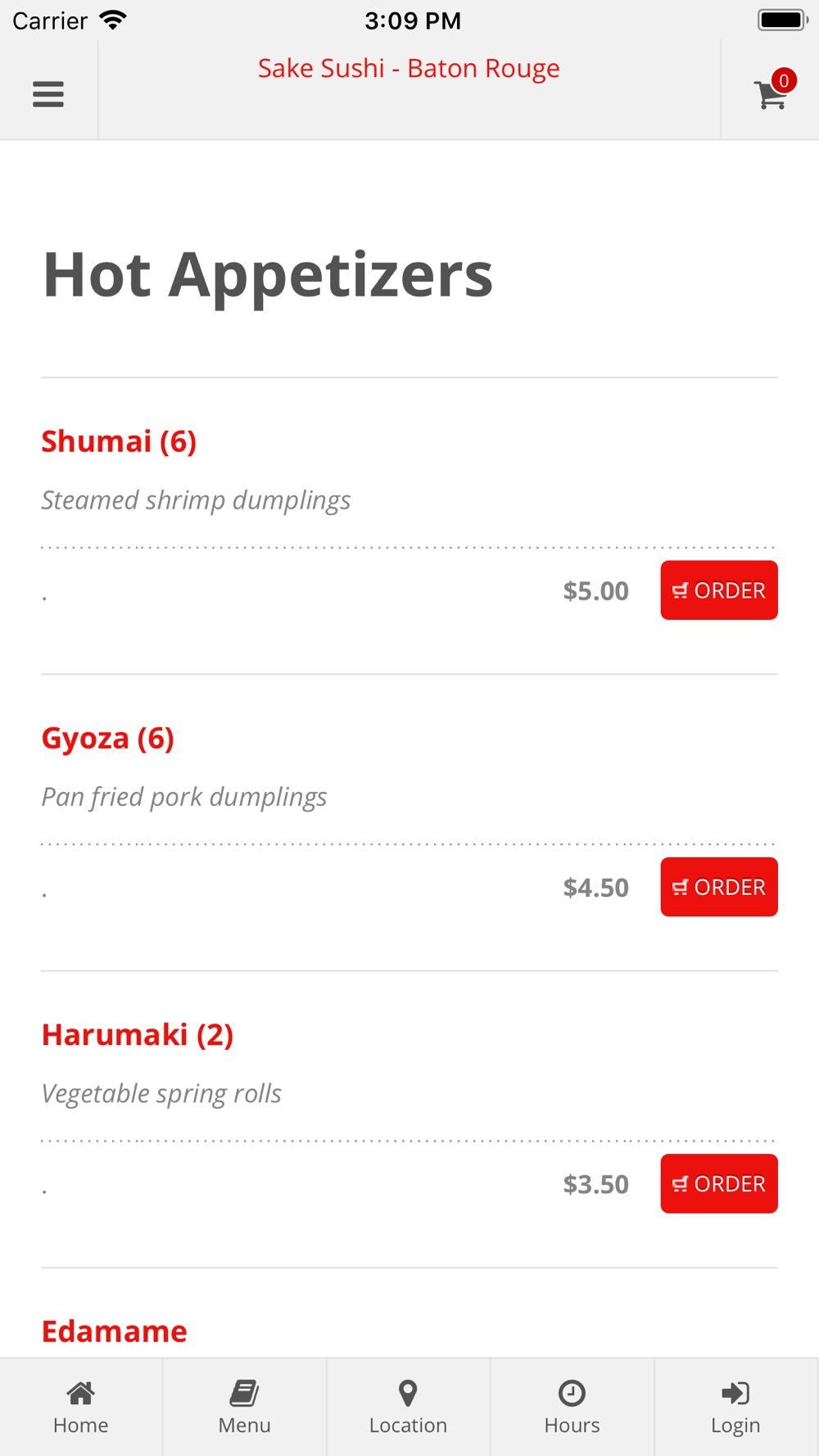The height and width of the screenshot is (1456, 819).
Task: Open the Location tab
Action: tap(408, 1407)
